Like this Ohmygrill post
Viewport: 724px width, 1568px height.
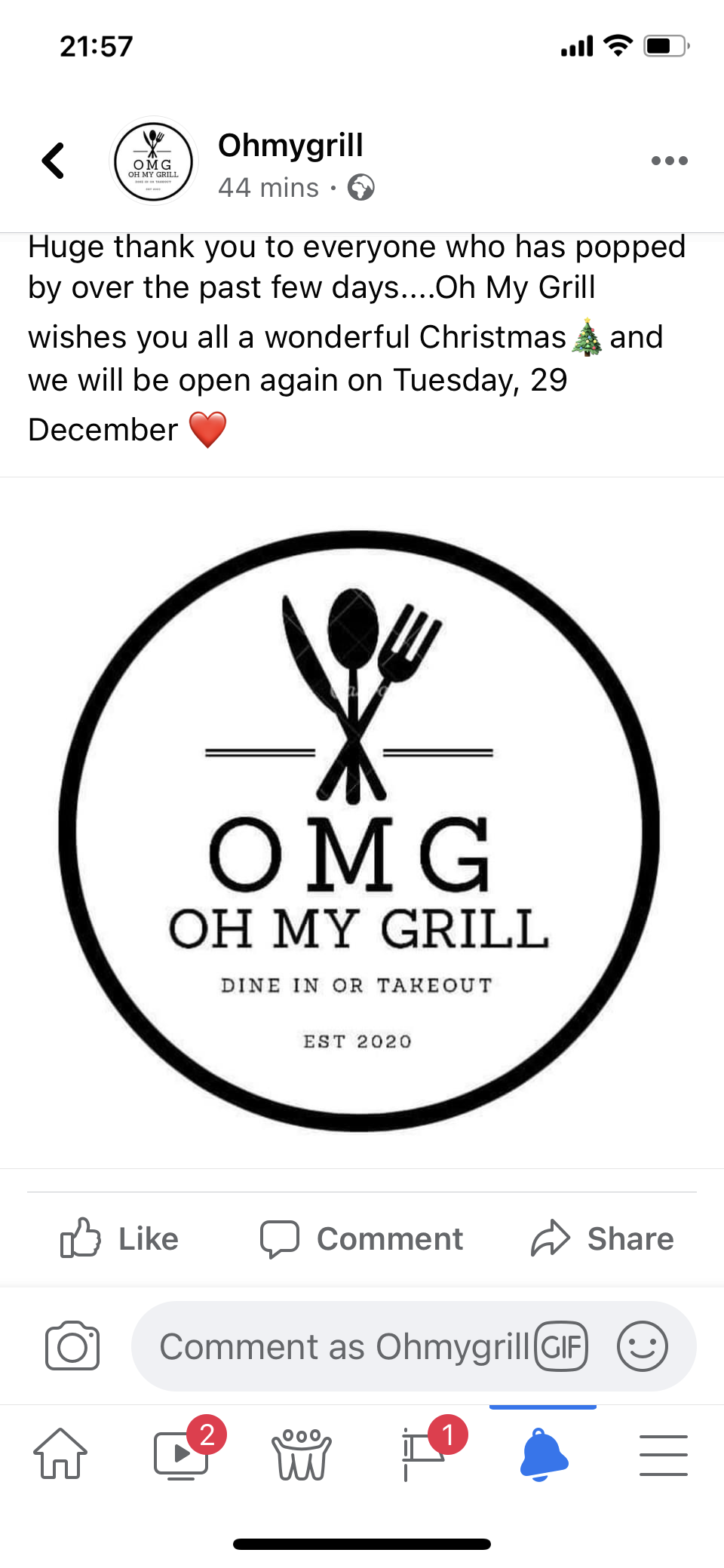(x=119, y=1238)
